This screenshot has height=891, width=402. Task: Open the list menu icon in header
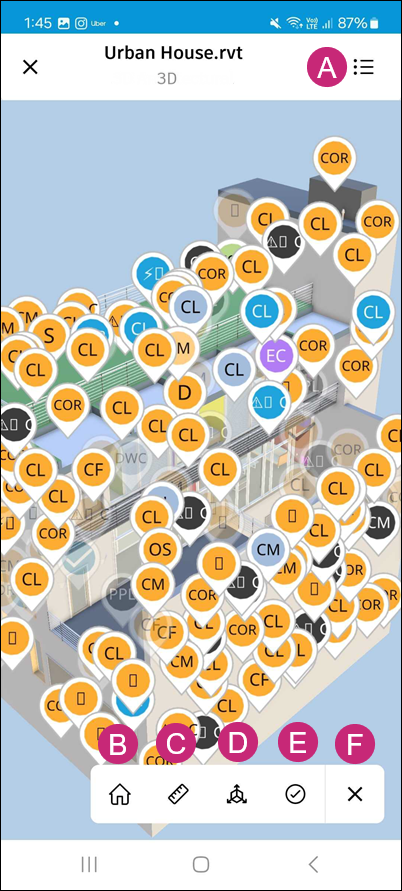tap(363, 67)
